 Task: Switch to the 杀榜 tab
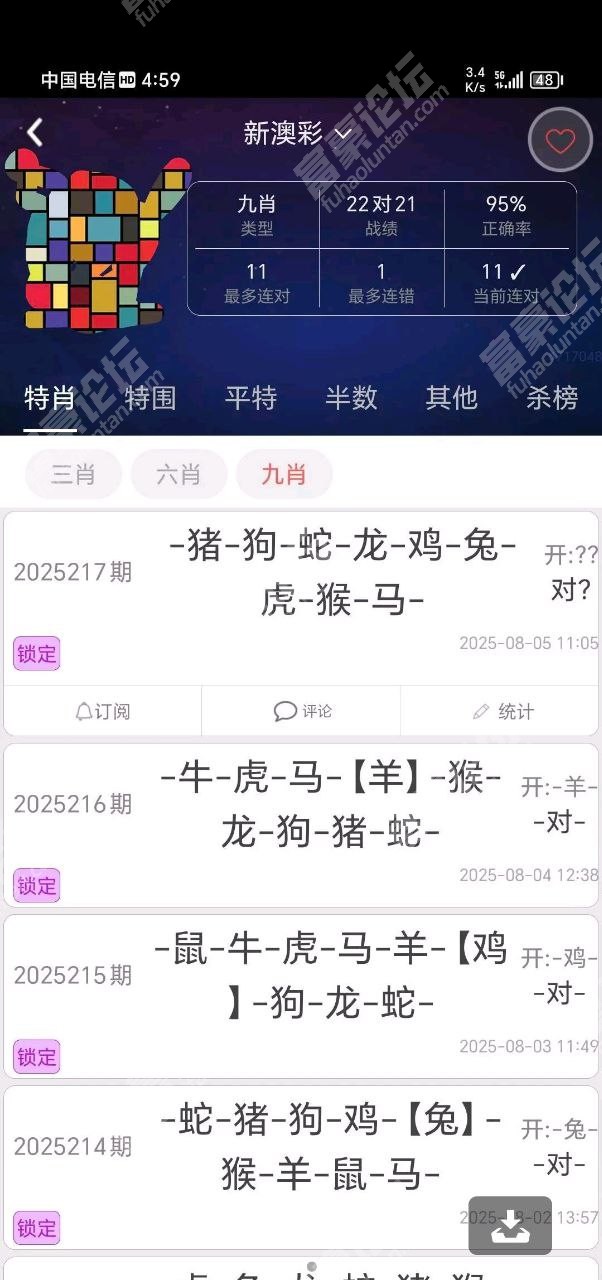tap(552, 398)
